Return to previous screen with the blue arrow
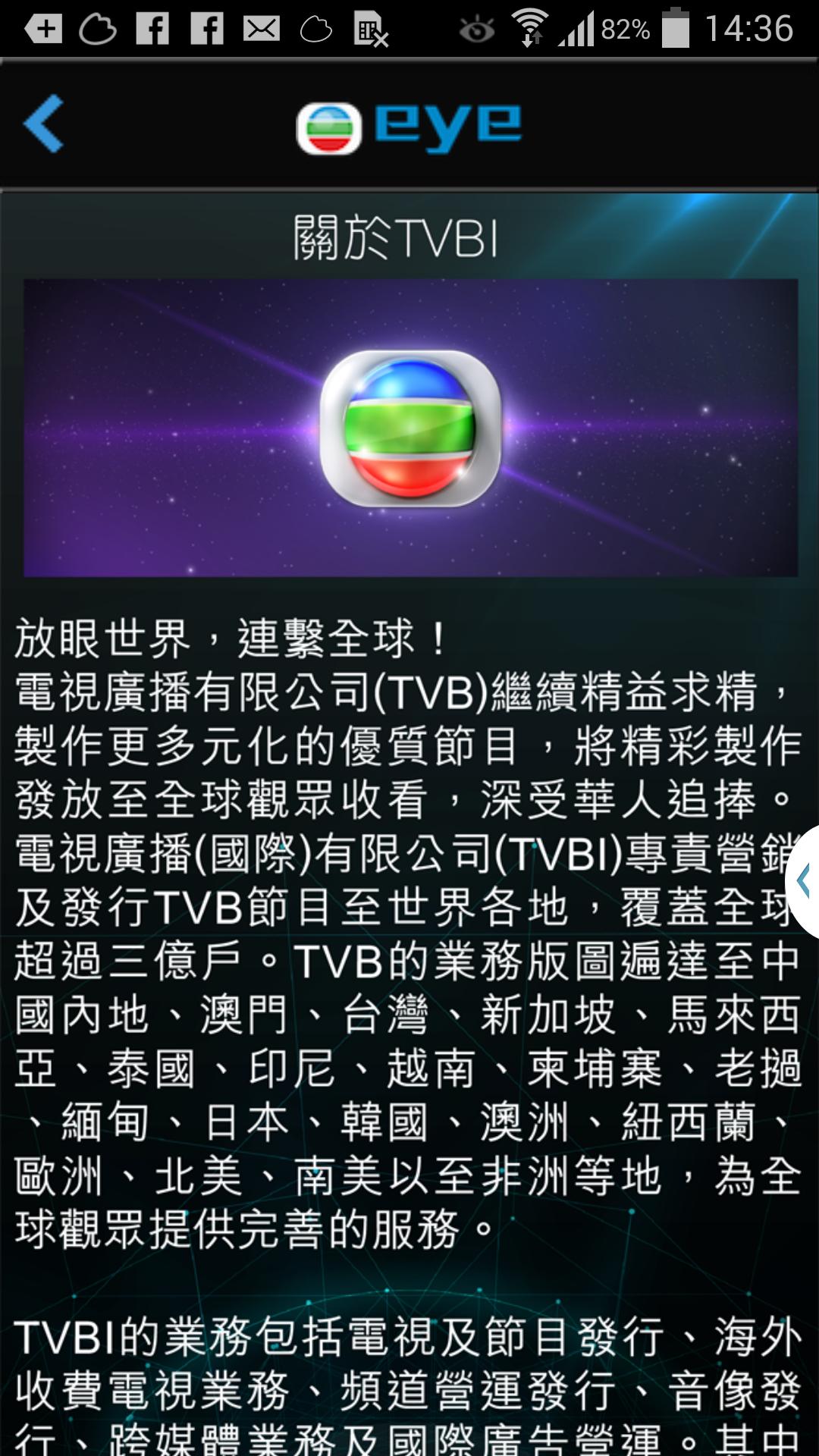This screenshot has height=1456, width=819. point(42,124)
